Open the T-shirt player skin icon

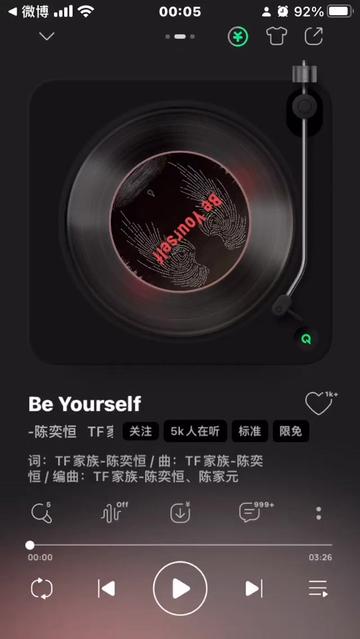(276, 37)
